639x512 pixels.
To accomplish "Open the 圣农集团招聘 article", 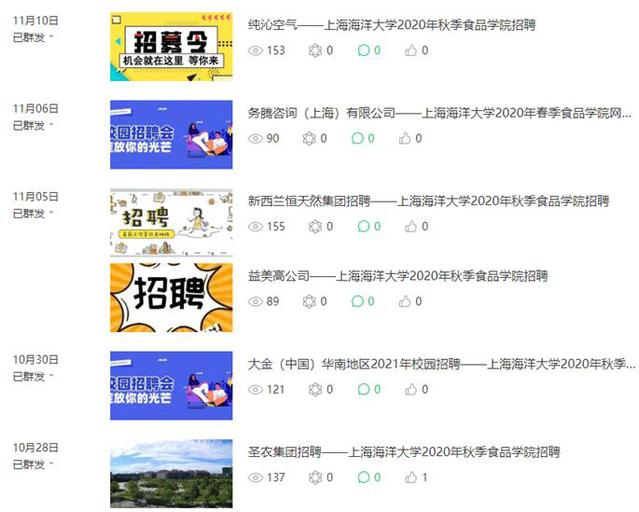I will pos(404,452).
